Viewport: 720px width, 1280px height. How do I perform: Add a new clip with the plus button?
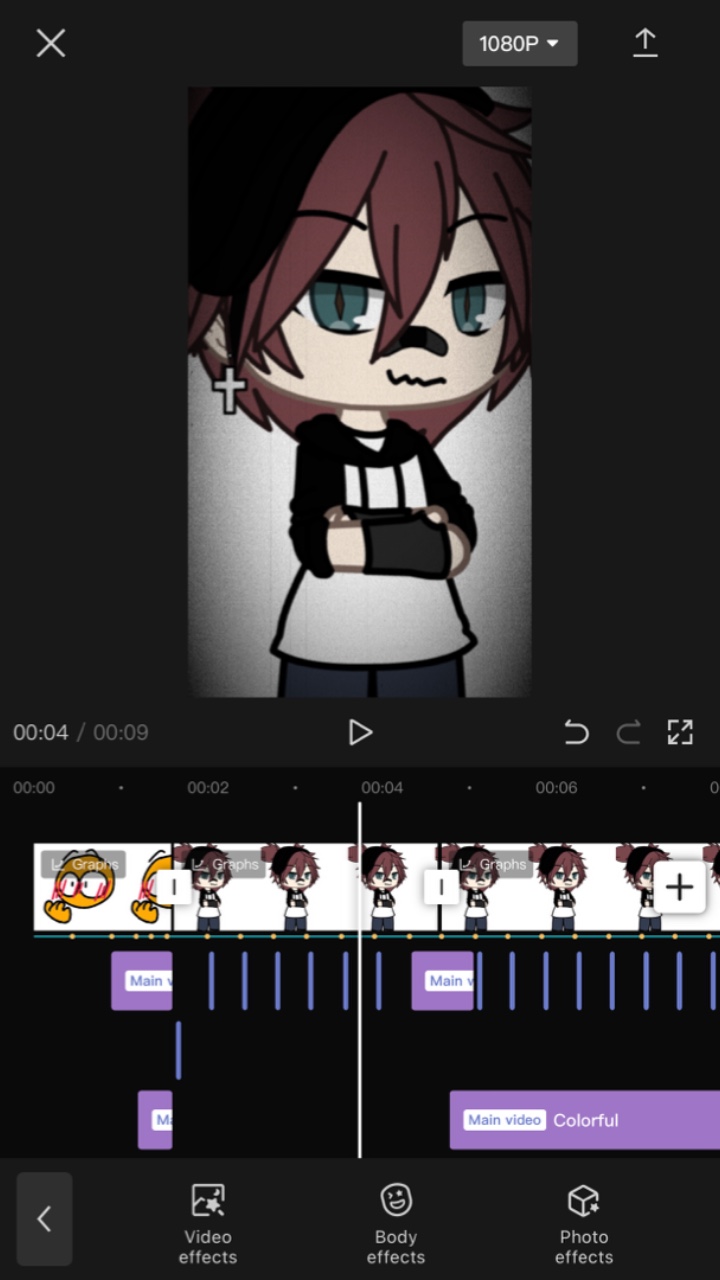680,887
